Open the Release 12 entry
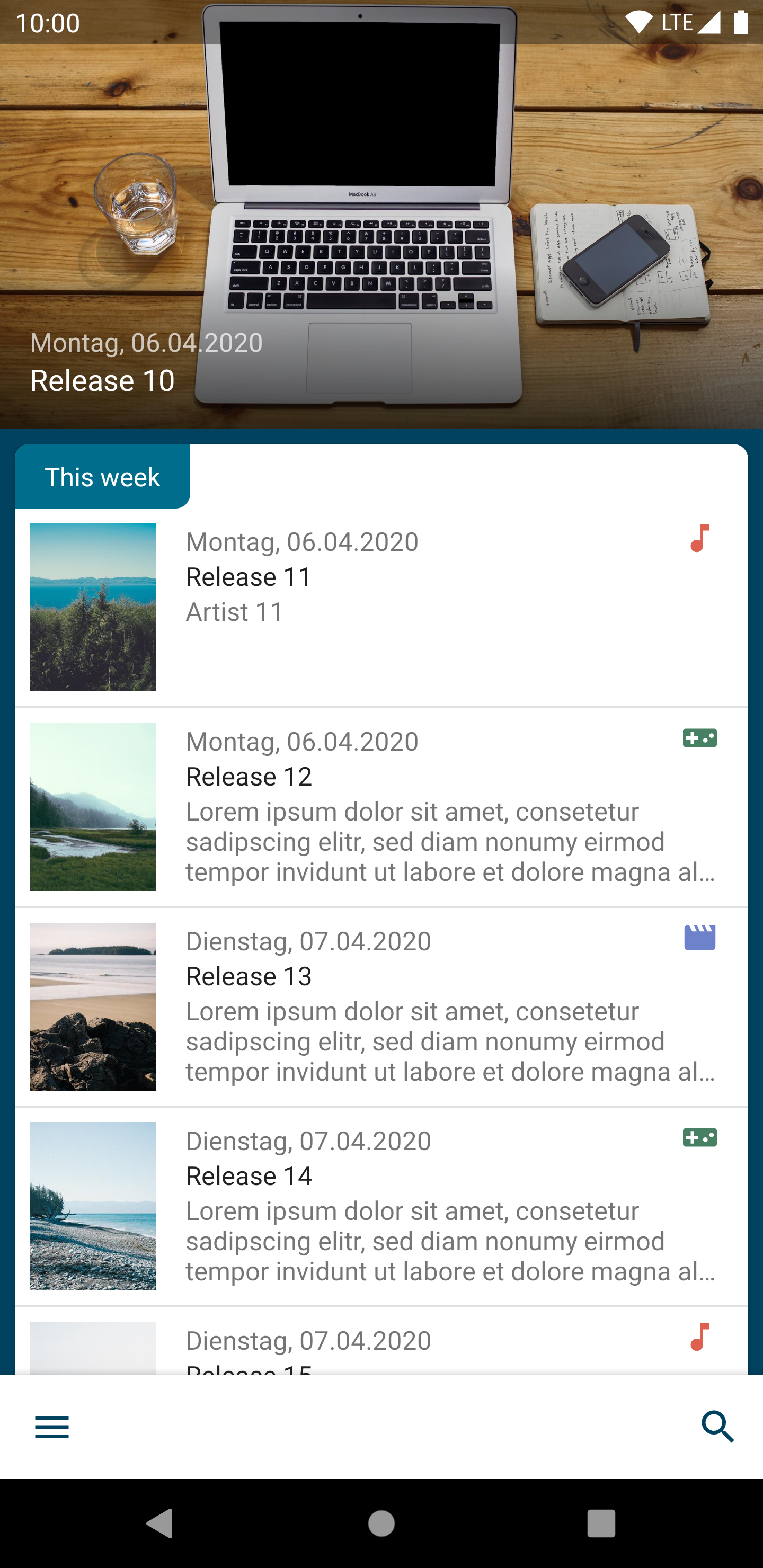Image resolution: width=763 pixels, height=1568 pixels. (381, 807)
